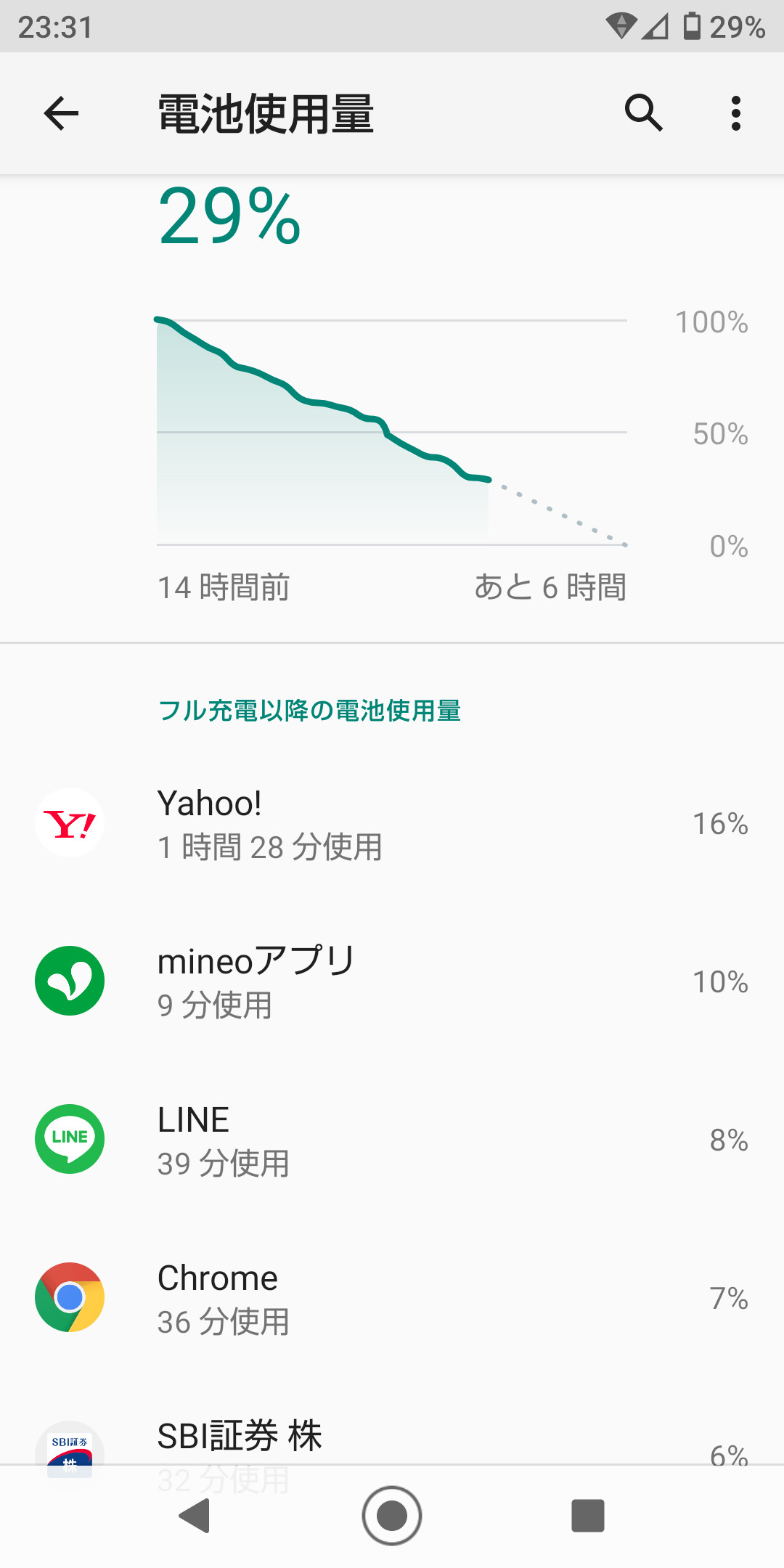Go to the home screen via navigation bar
Viewport: 784px width, 1568px height.
pos(392,1516)
